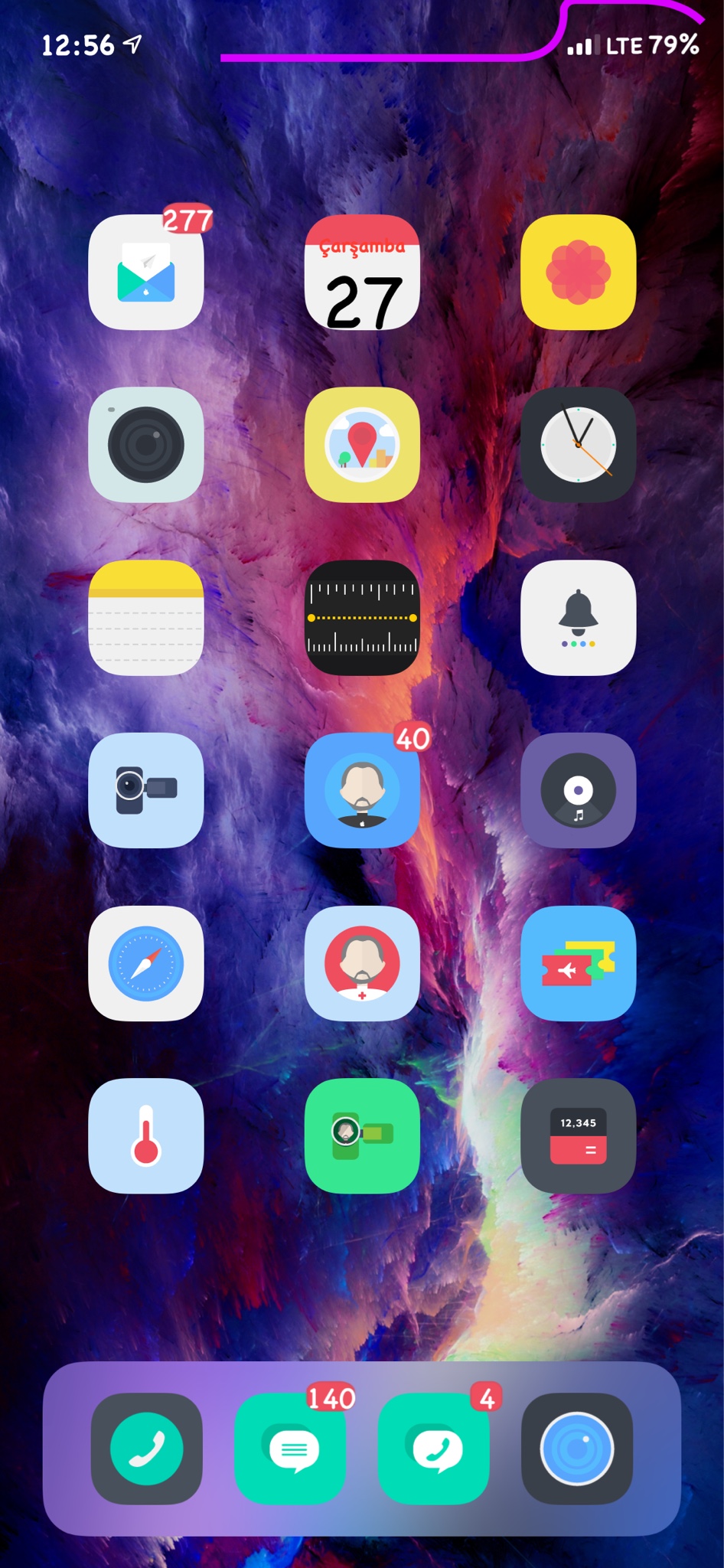Open the thermometer weather app
The height and width of the screenshot is (1568, 724).
click(146, 1135)
